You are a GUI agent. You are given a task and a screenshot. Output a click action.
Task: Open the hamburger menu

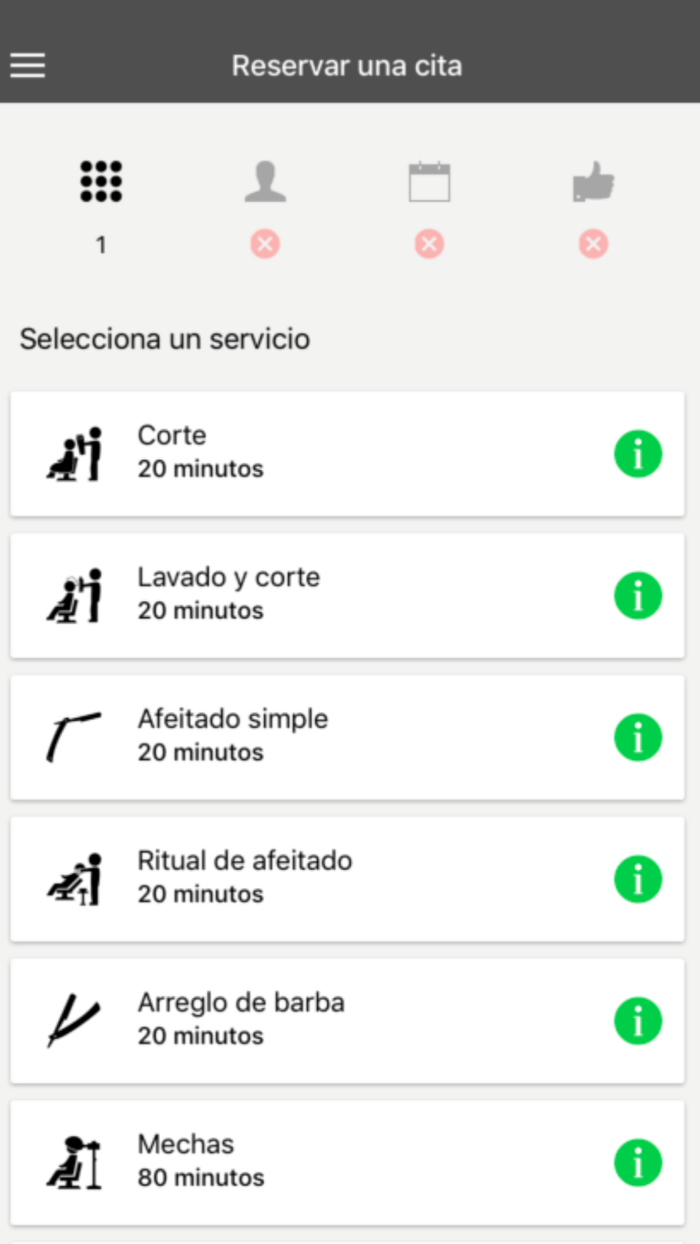(x=28, y=66)
